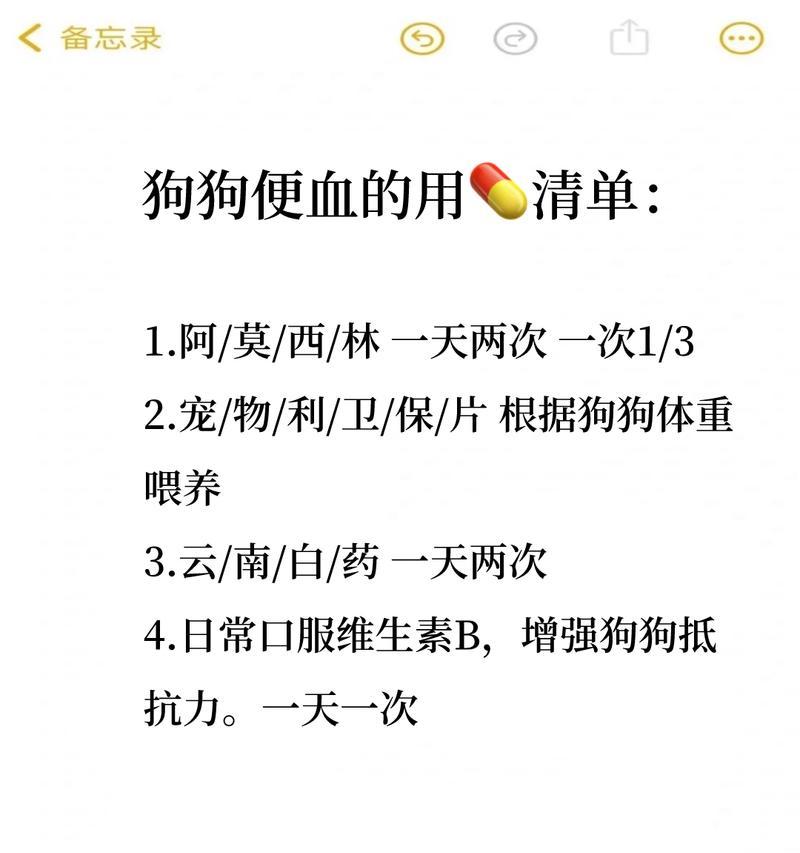
Task: Tap the redo arrow icon
Action: coord(515,39)
